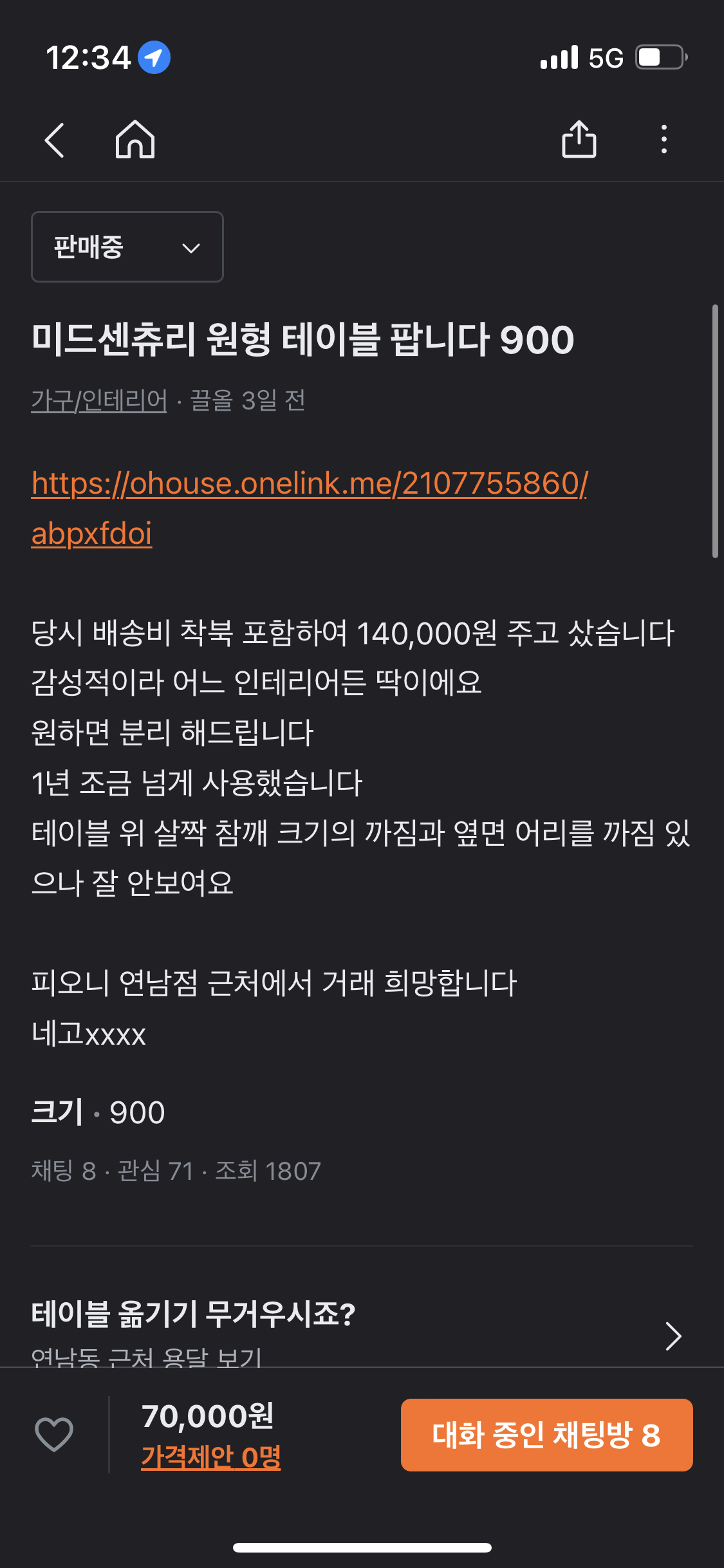
Task: Open the ohouse.onelink.me product link
Action: [x=309, y=484]
